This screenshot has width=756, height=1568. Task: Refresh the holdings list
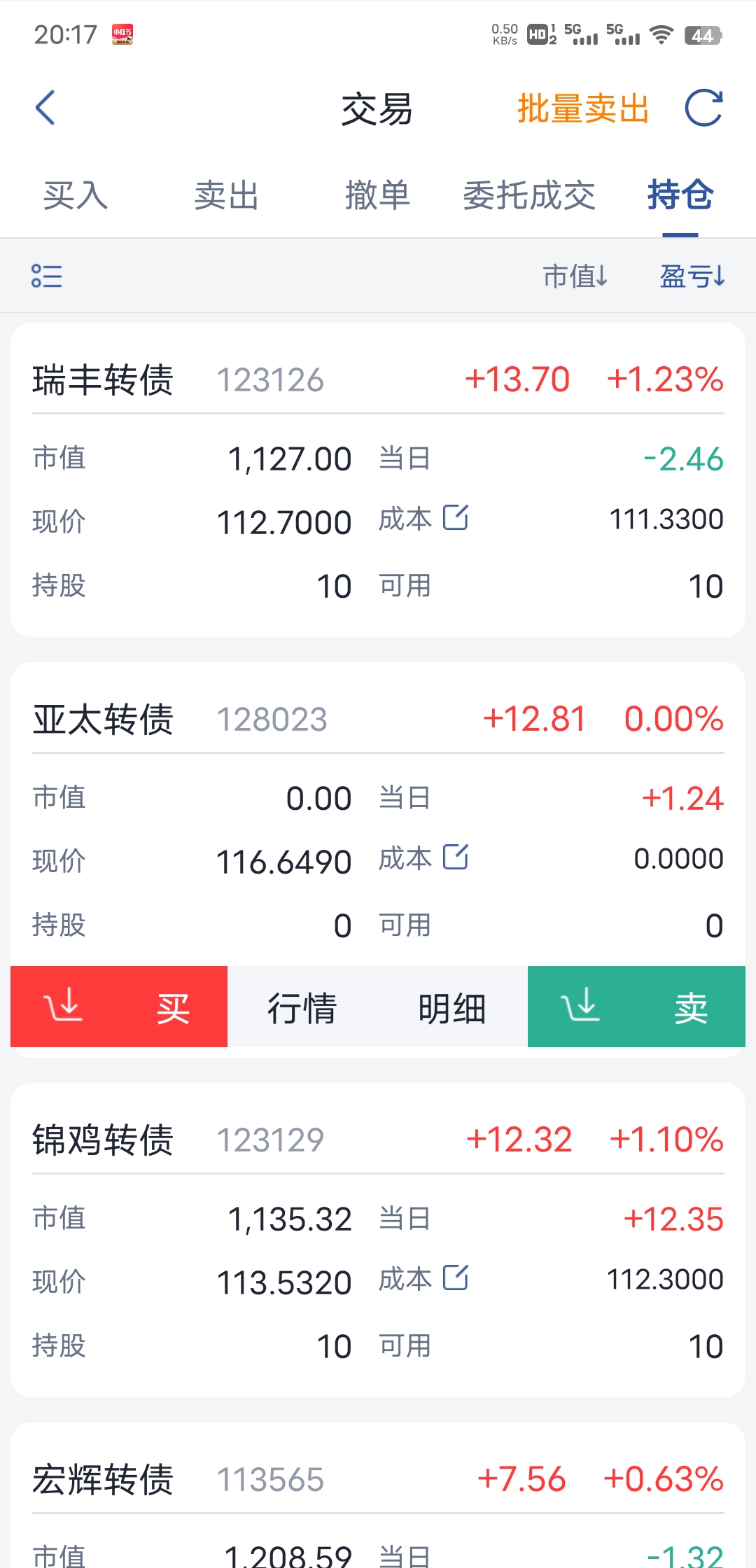703,108
